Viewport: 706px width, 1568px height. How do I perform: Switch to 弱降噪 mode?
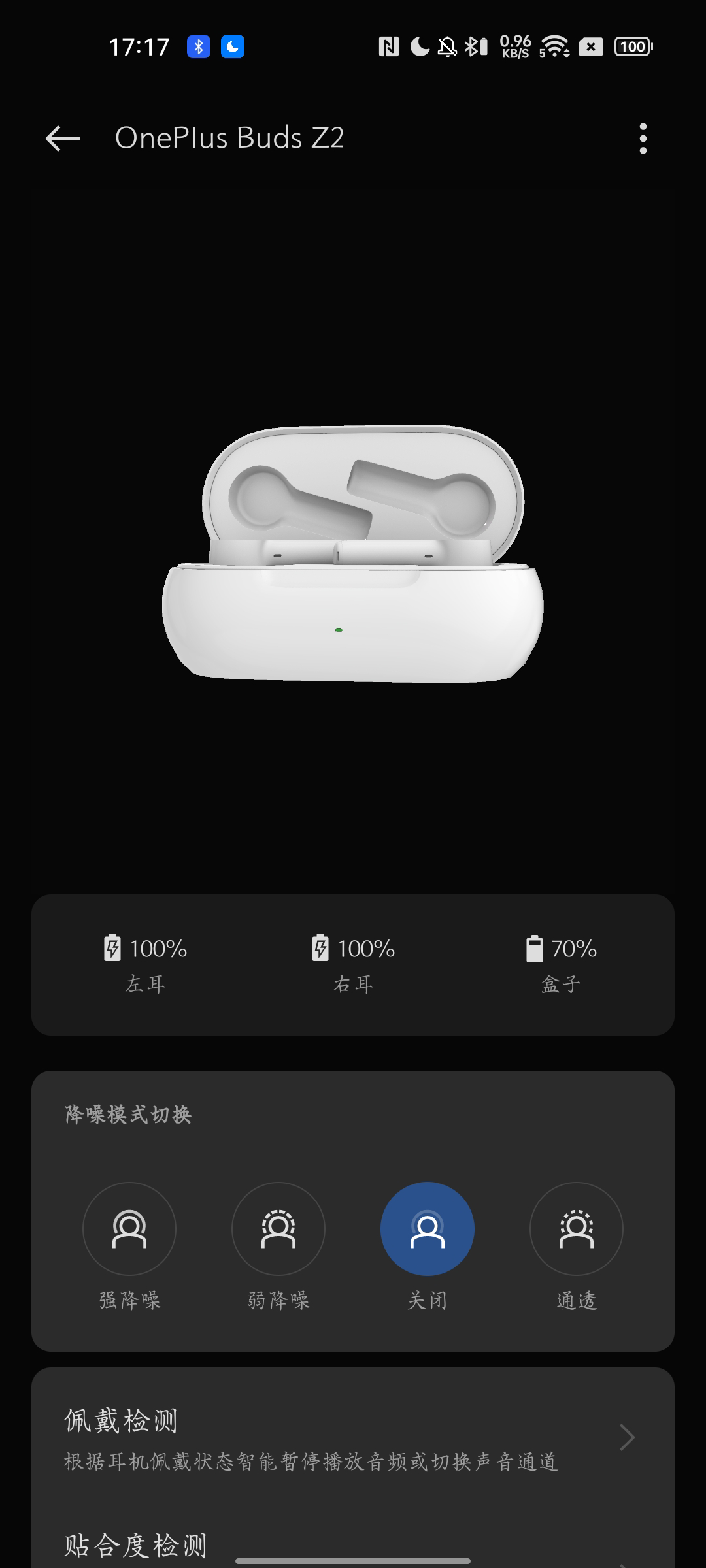coord(278,1229)
